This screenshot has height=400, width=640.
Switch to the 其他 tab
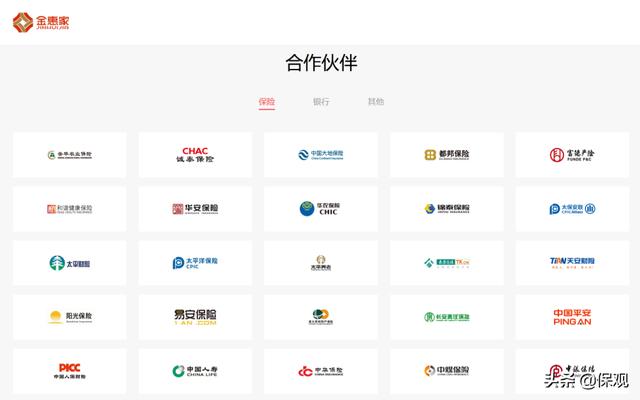pos(375,102)
